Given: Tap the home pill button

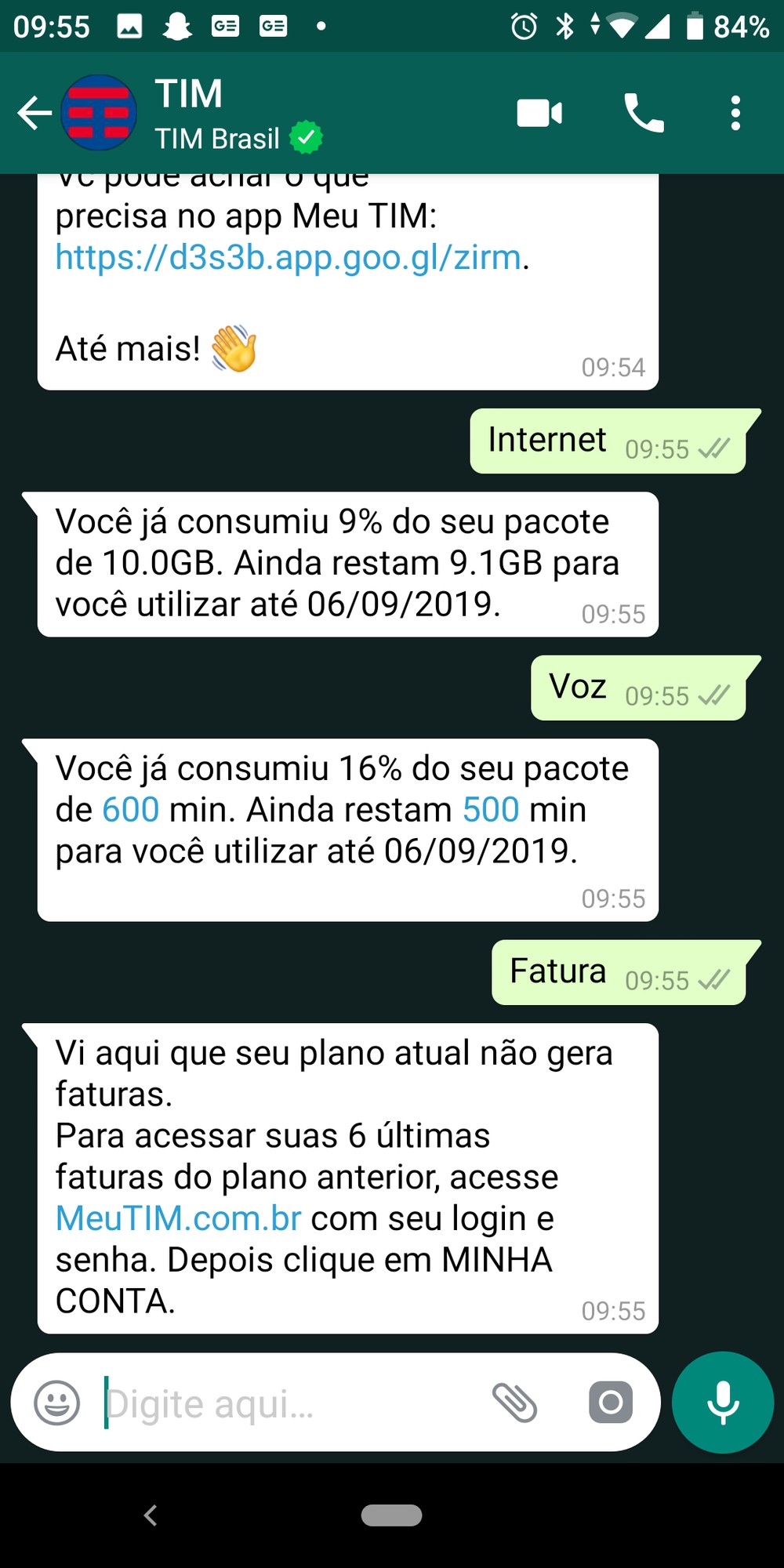Looking at the screenshot, I should [391, 1515].
